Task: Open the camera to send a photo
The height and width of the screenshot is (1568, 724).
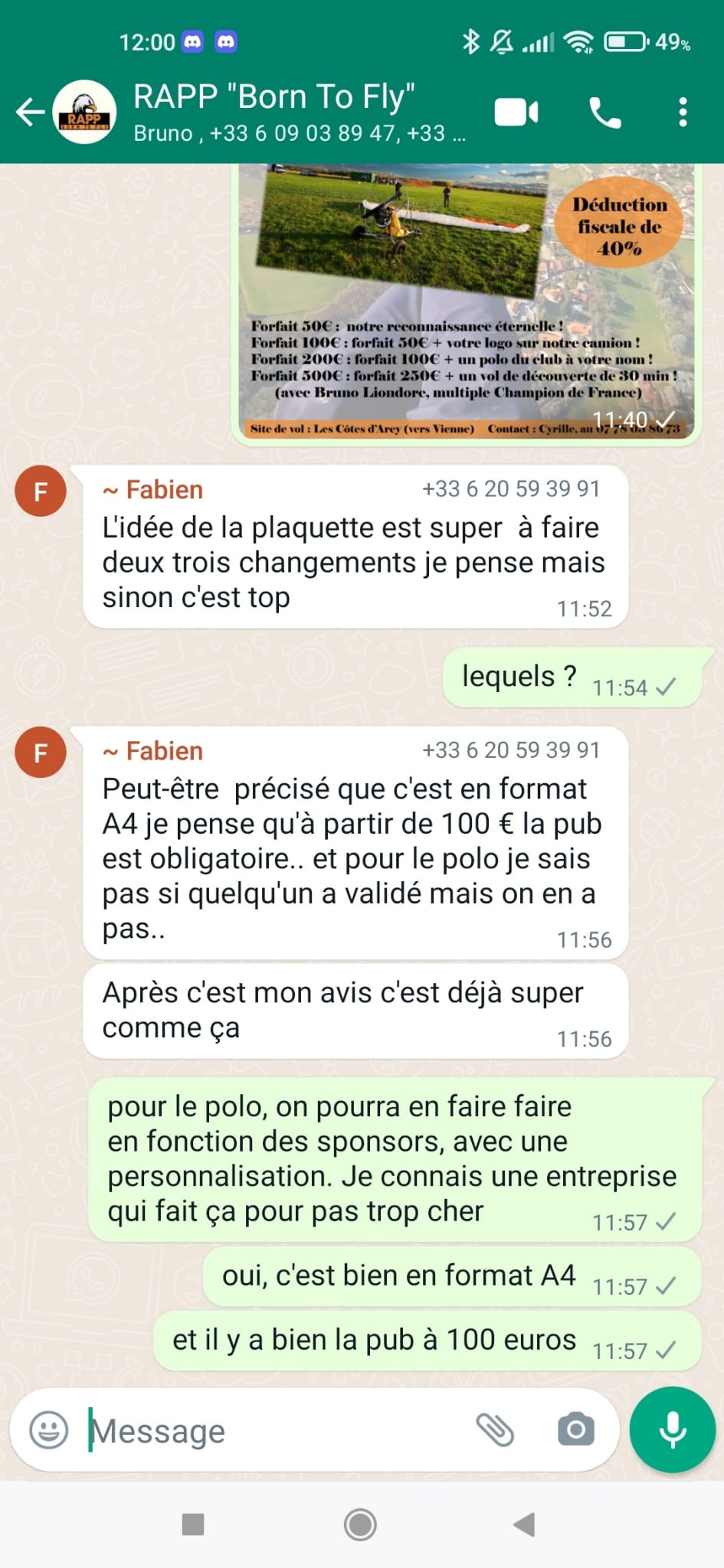Action: [x=576, y=1429]
